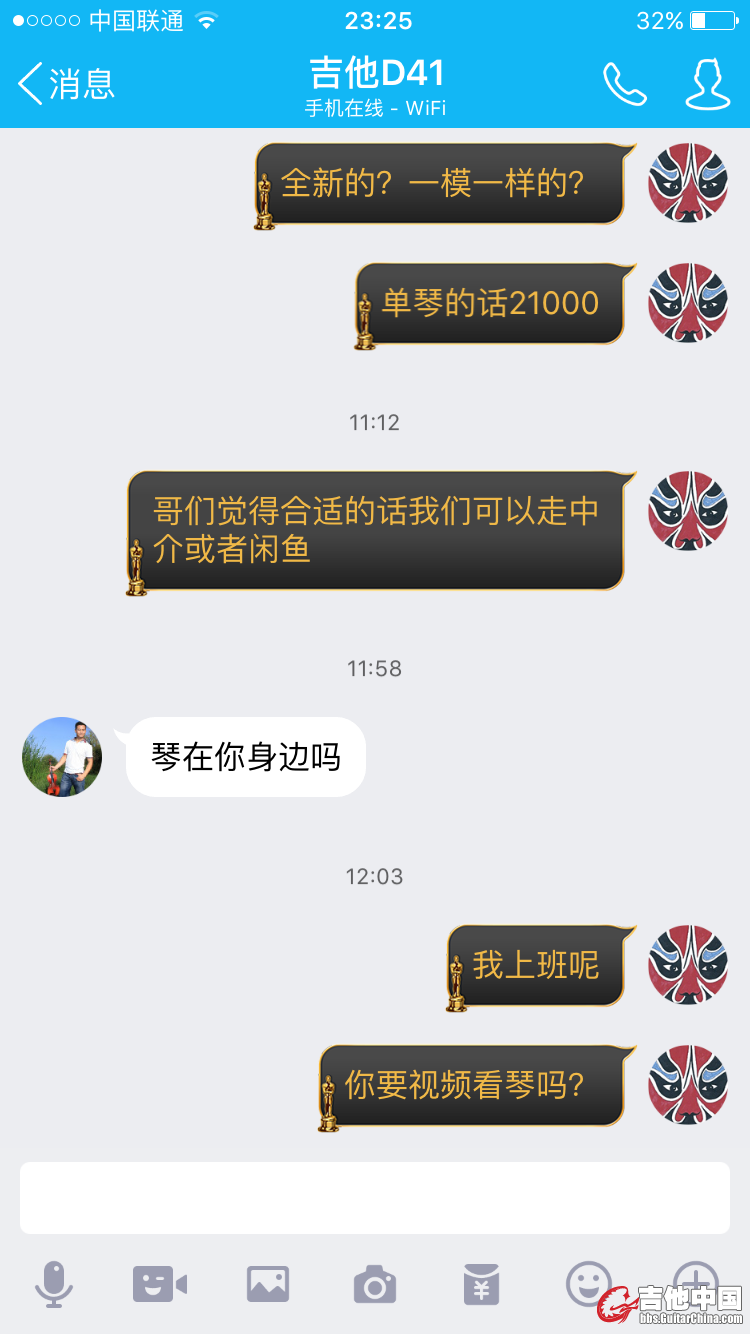The height and width of the screenshot is (1334, 750).
Task: Open the photo gallery picker
Action: tap(268, 1283)
